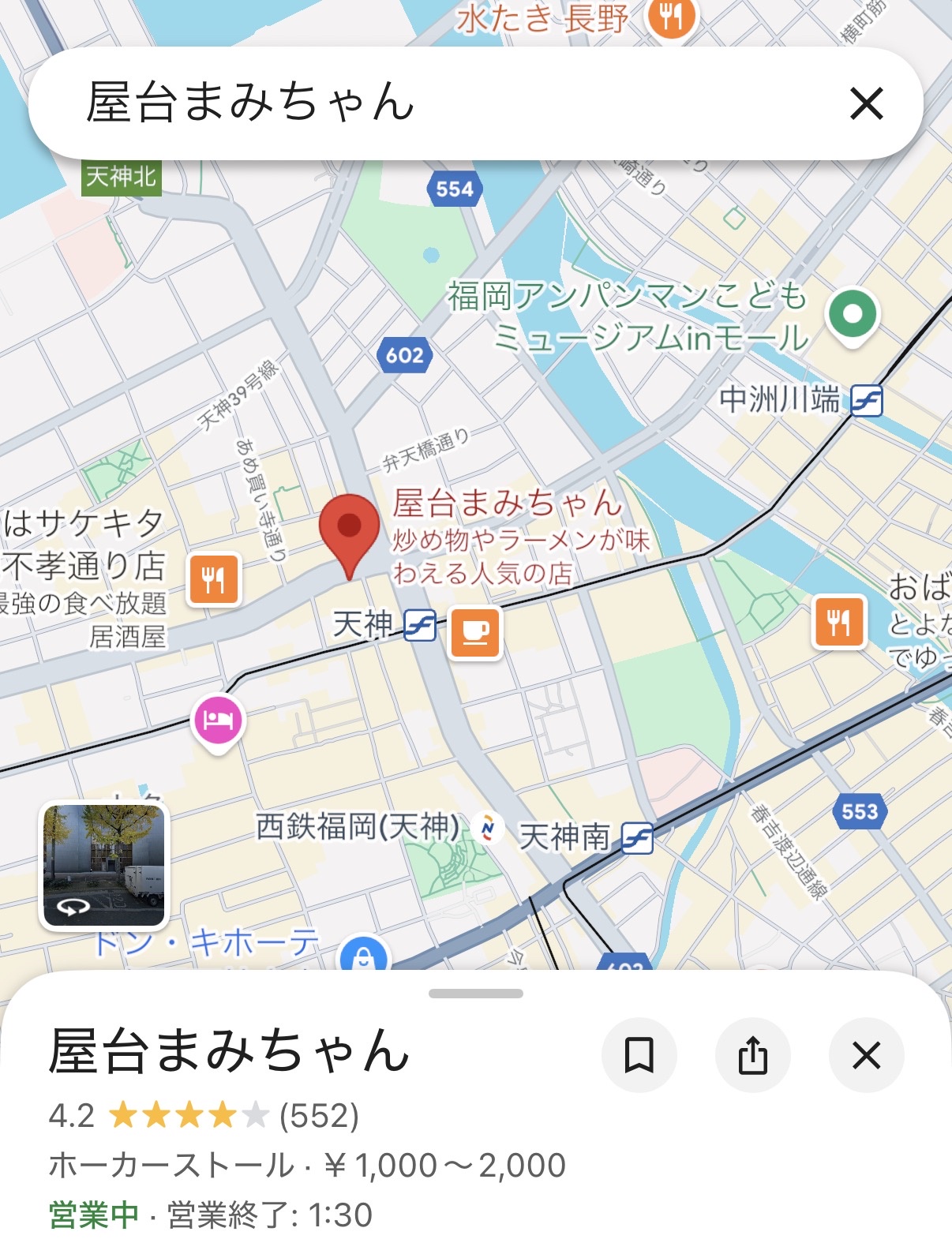Open the 福岡アンパンマンこどもミュージアム map marker
The width and height of the screenshot is (952, 1254).
pyautogui.click(x=852, y=314)
